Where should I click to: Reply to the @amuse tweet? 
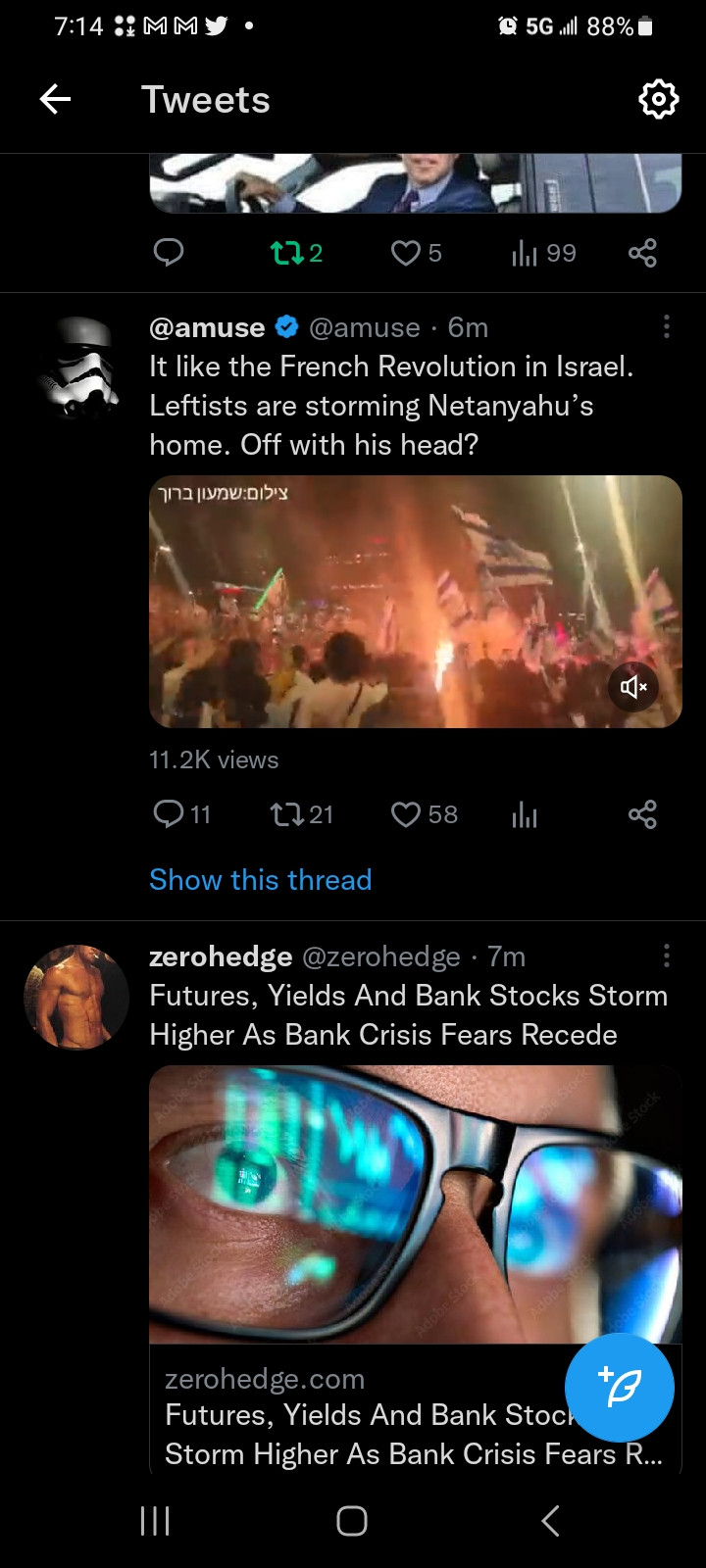[169, 813]
